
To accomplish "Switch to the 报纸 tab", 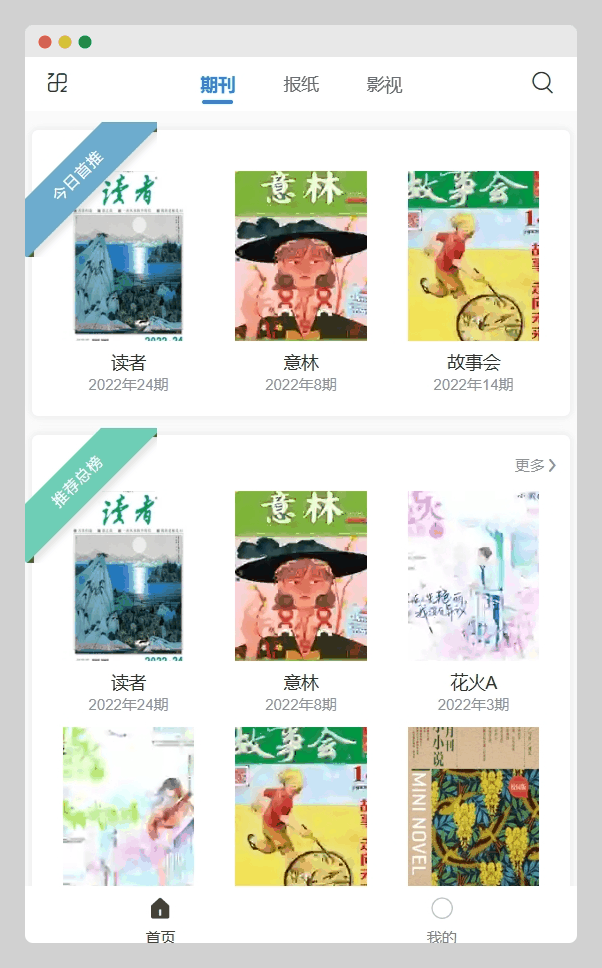I will (x=301, y=85).
